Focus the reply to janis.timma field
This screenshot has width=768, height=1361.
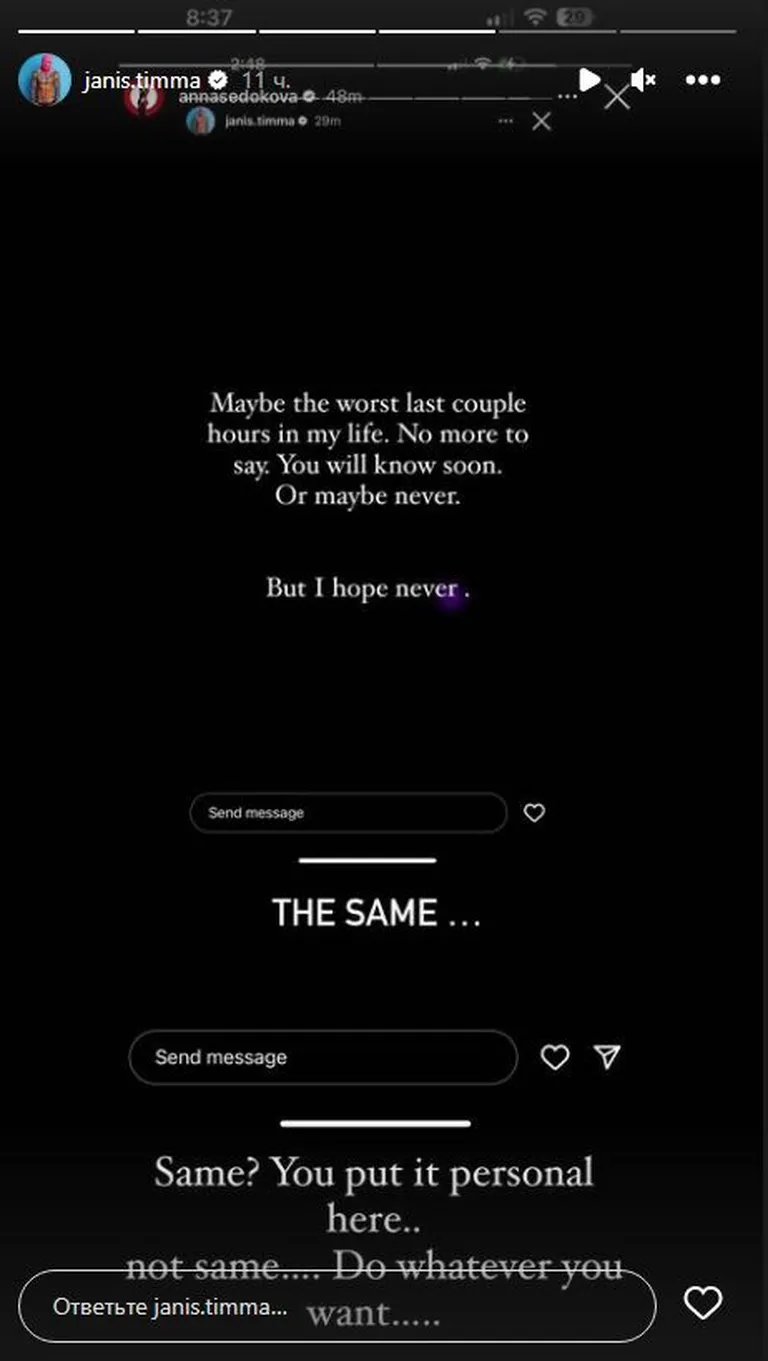336,1306
